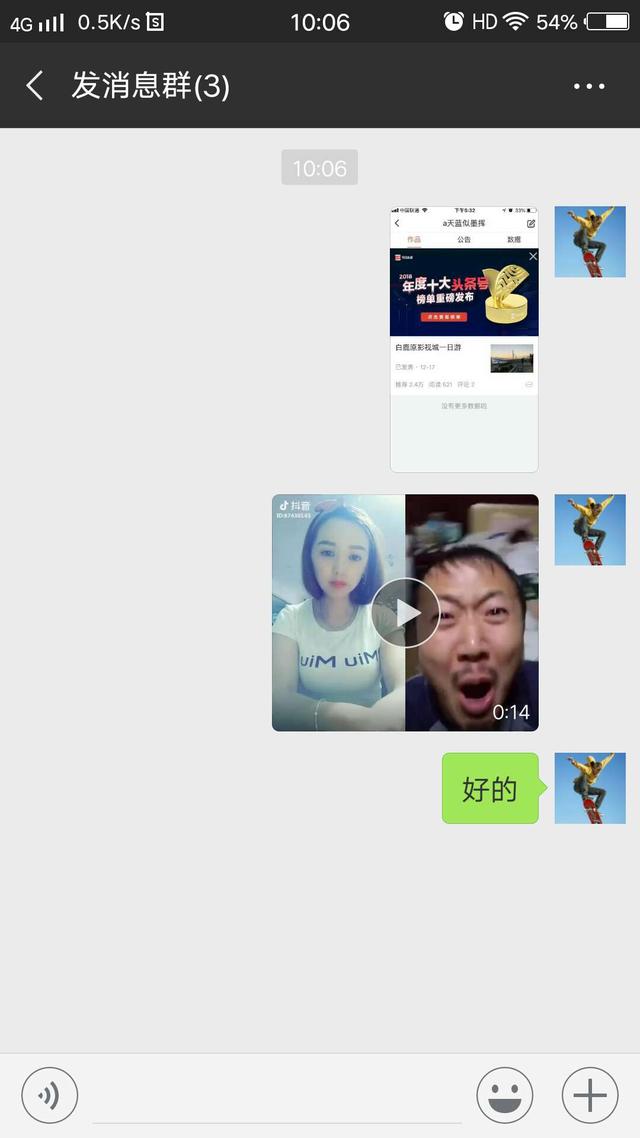This screenshot has height=1138, width=640.
Task: Open the shared screenshot image message
Action: (464, 339)
